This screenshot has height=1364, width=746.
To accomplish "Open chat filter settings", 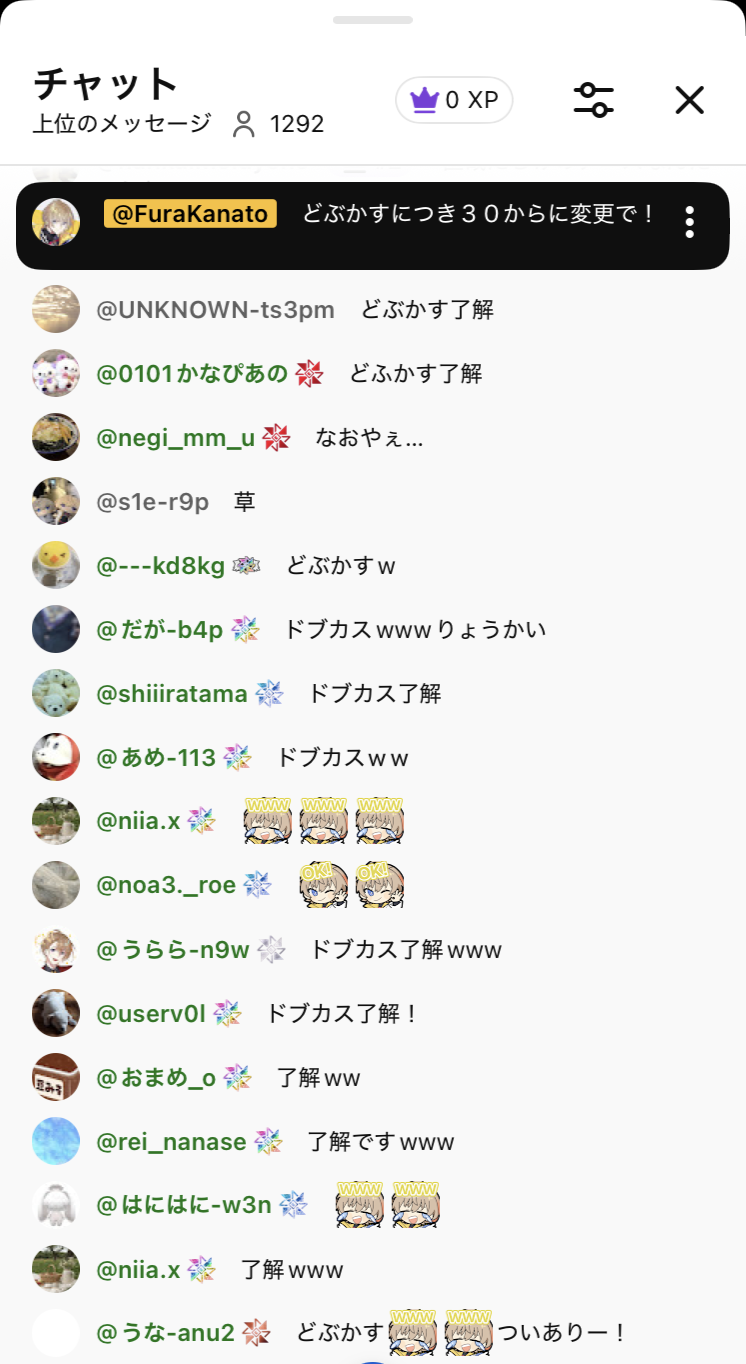I will [593, 100].
